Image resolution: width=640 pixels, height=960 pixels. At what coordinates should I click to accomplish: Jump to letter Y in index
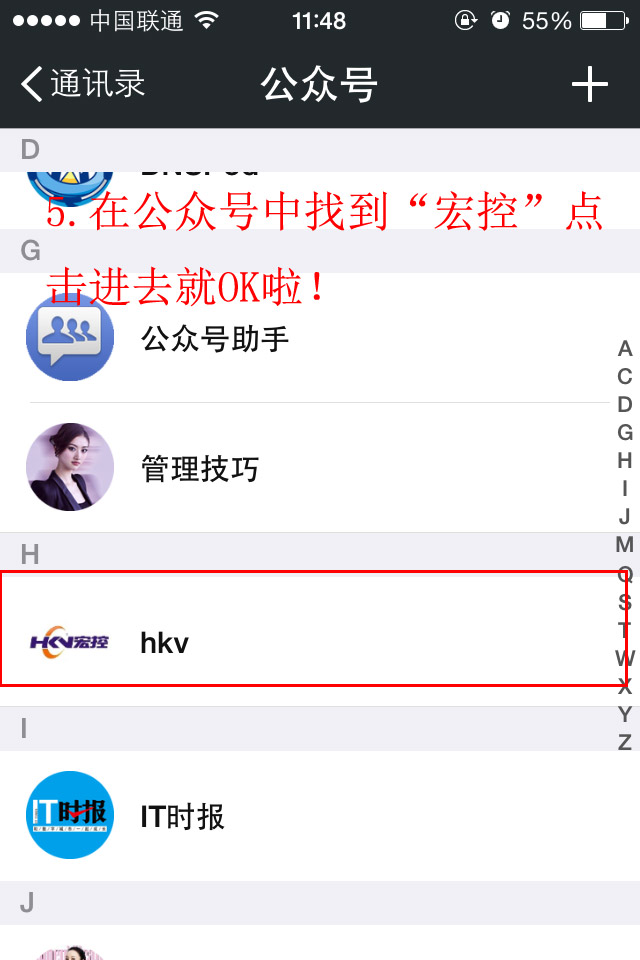tap(625, 714)
